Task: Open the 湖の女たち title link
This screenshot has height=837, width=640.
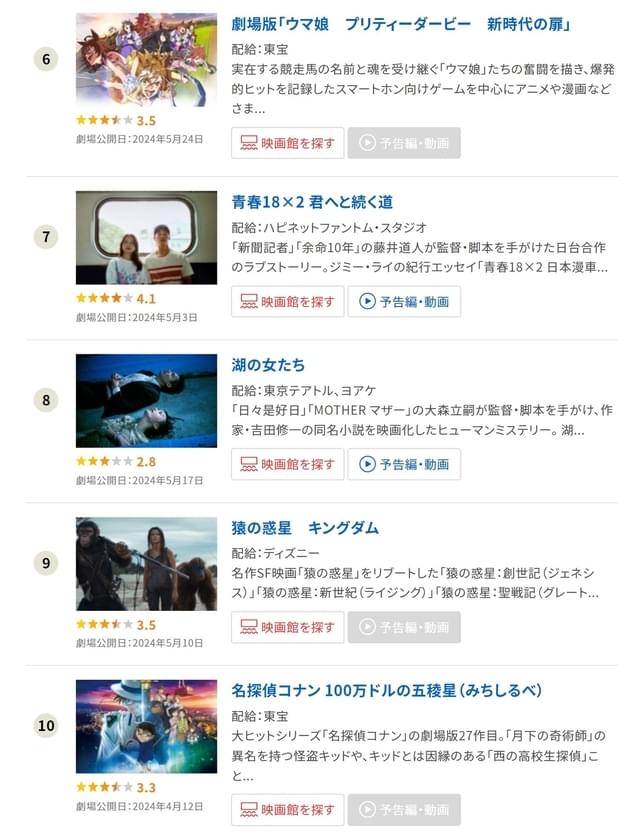Action: (x=268, y=365)
